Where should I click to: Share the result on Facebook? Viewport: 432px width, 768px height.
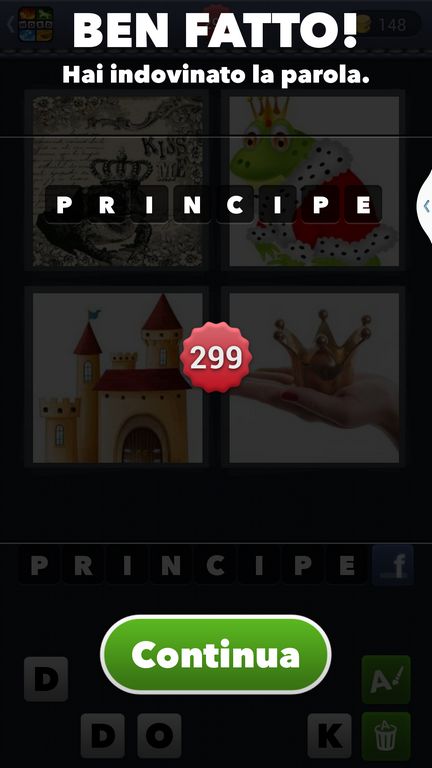[x=393, y=566]
